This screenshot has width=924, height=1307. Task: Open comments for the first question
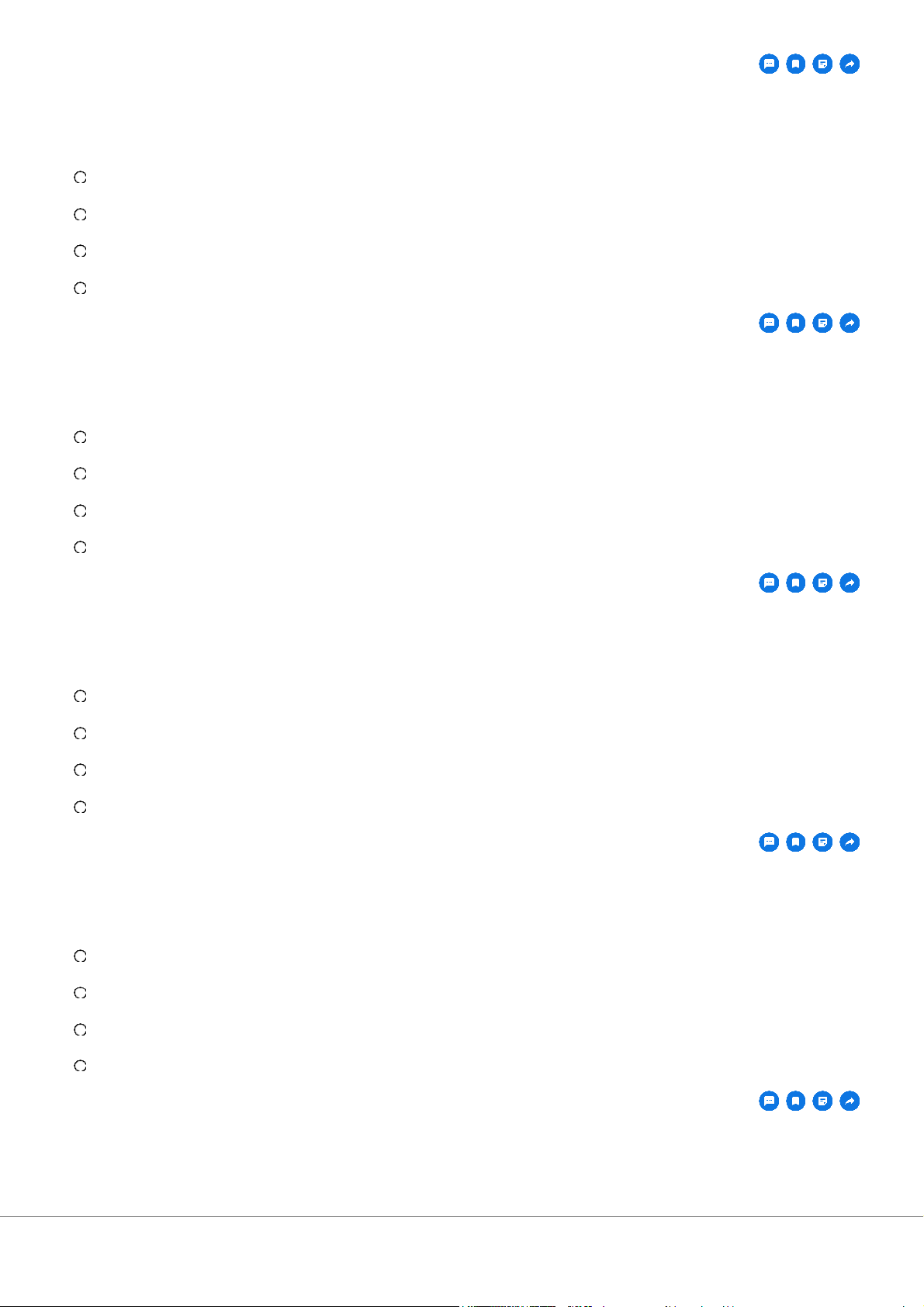(769, 64)
